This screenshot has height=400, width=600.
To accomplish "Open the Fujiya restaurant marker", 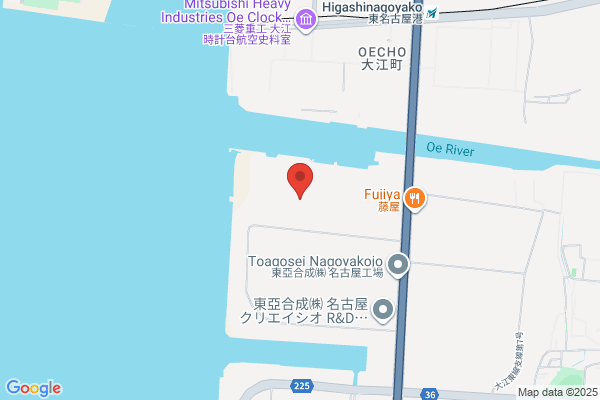I will (x=415, y=199).
